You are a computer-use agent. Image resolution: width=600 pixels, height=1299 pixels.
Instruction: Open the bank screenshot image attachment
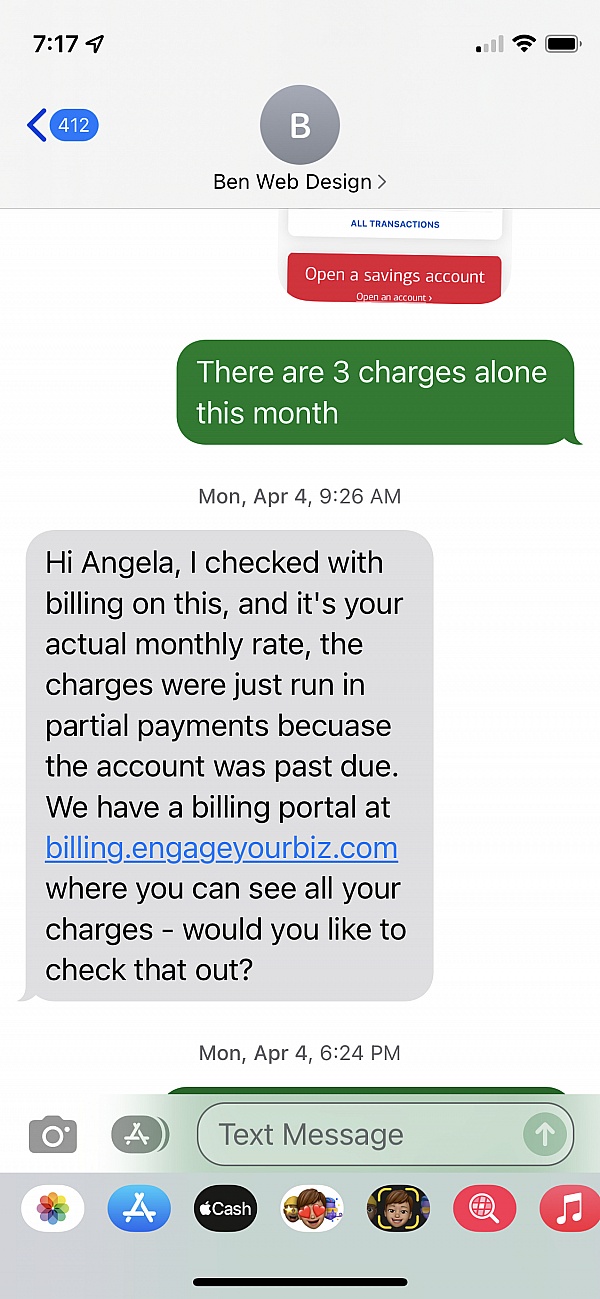click(x=394, y=257)
